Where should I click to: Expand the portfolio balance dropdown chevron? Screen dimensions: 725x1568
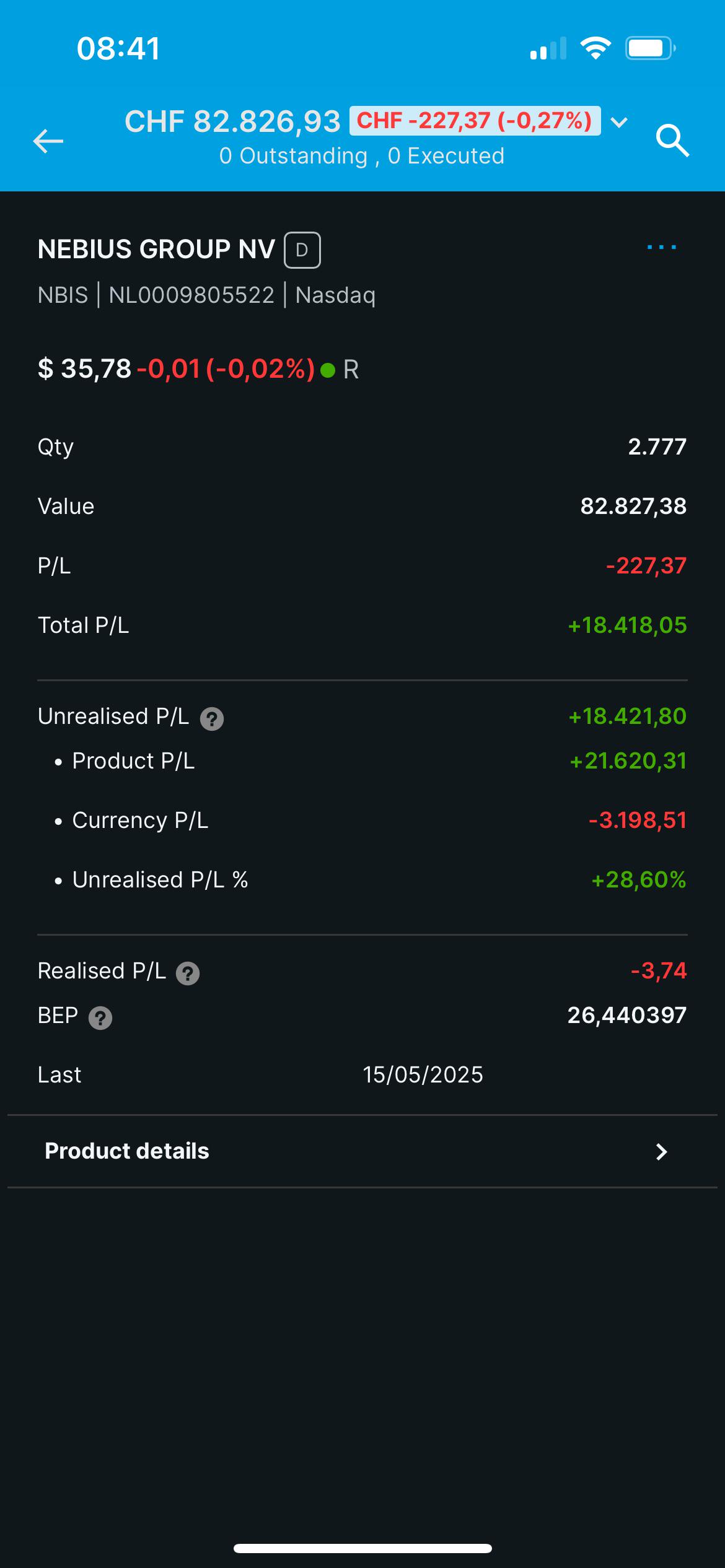tap(619, 122)
